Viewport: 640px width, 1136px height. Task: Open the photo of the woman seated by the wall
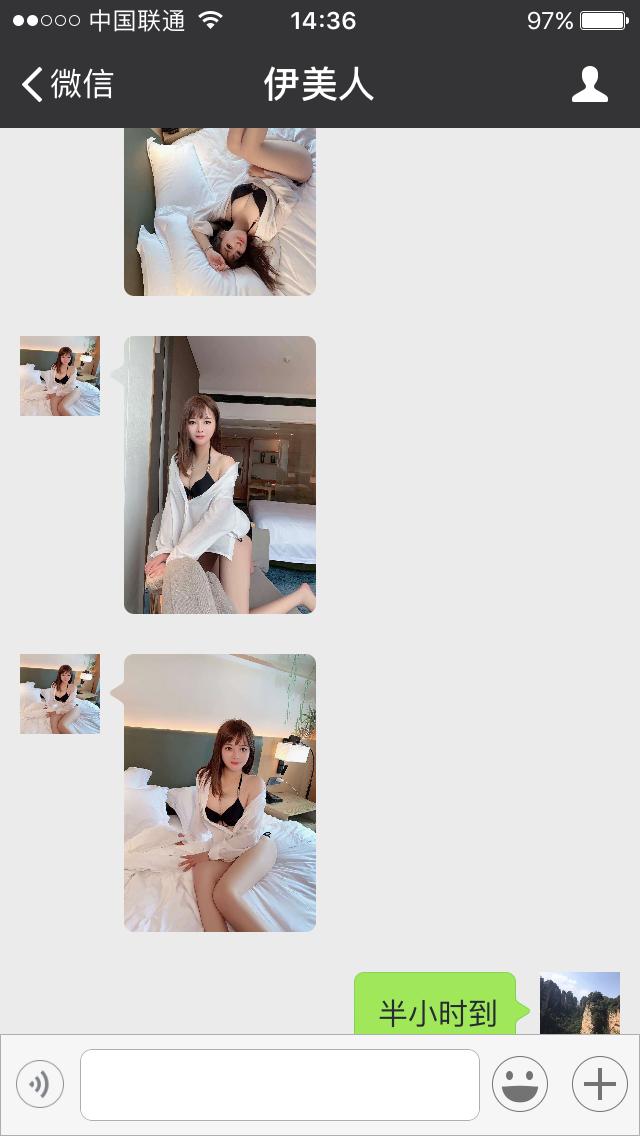pos(220,475)
